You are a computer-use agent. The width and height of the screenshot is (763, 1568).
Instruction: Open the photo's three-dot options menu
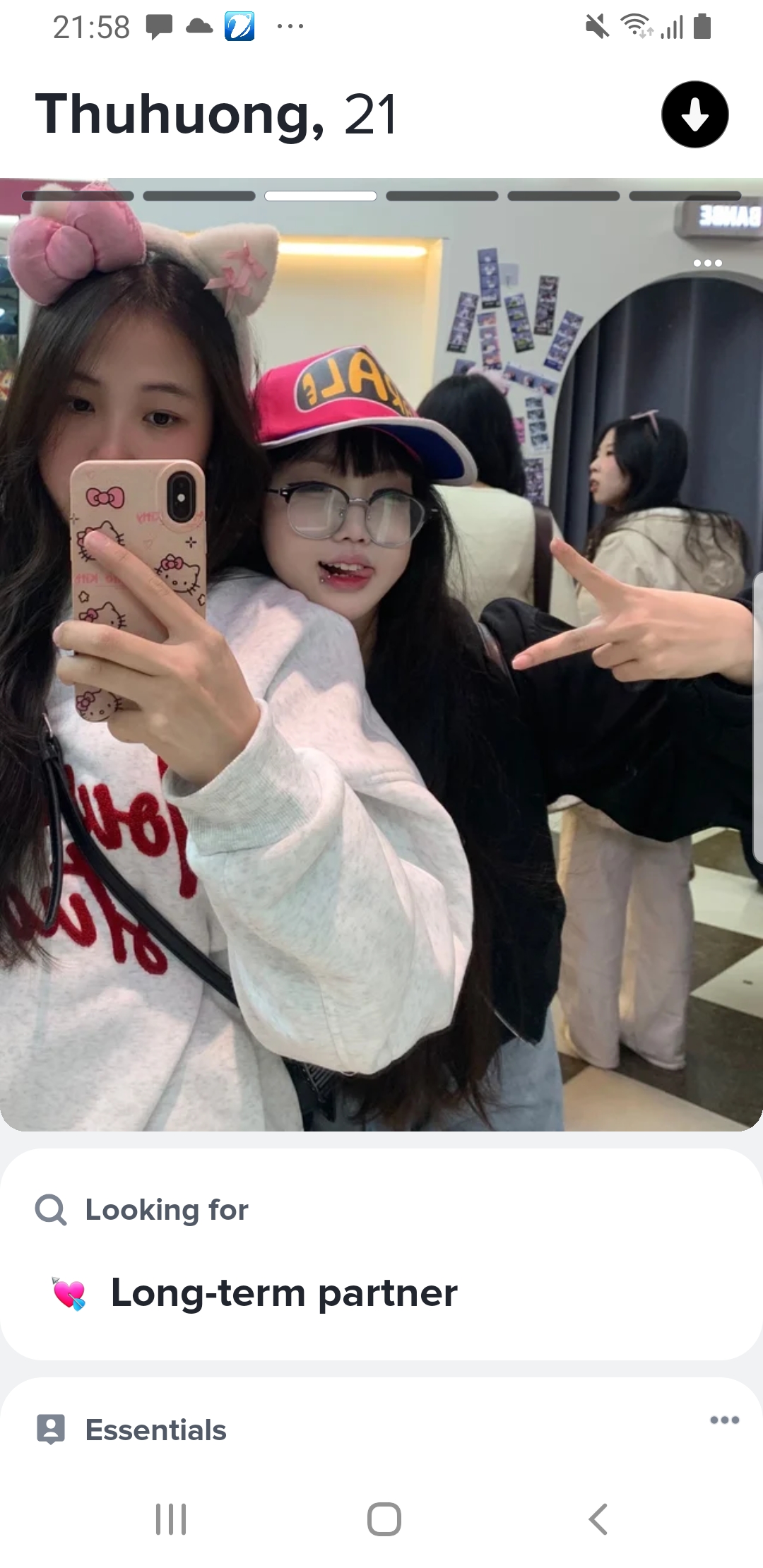(707, 263)
